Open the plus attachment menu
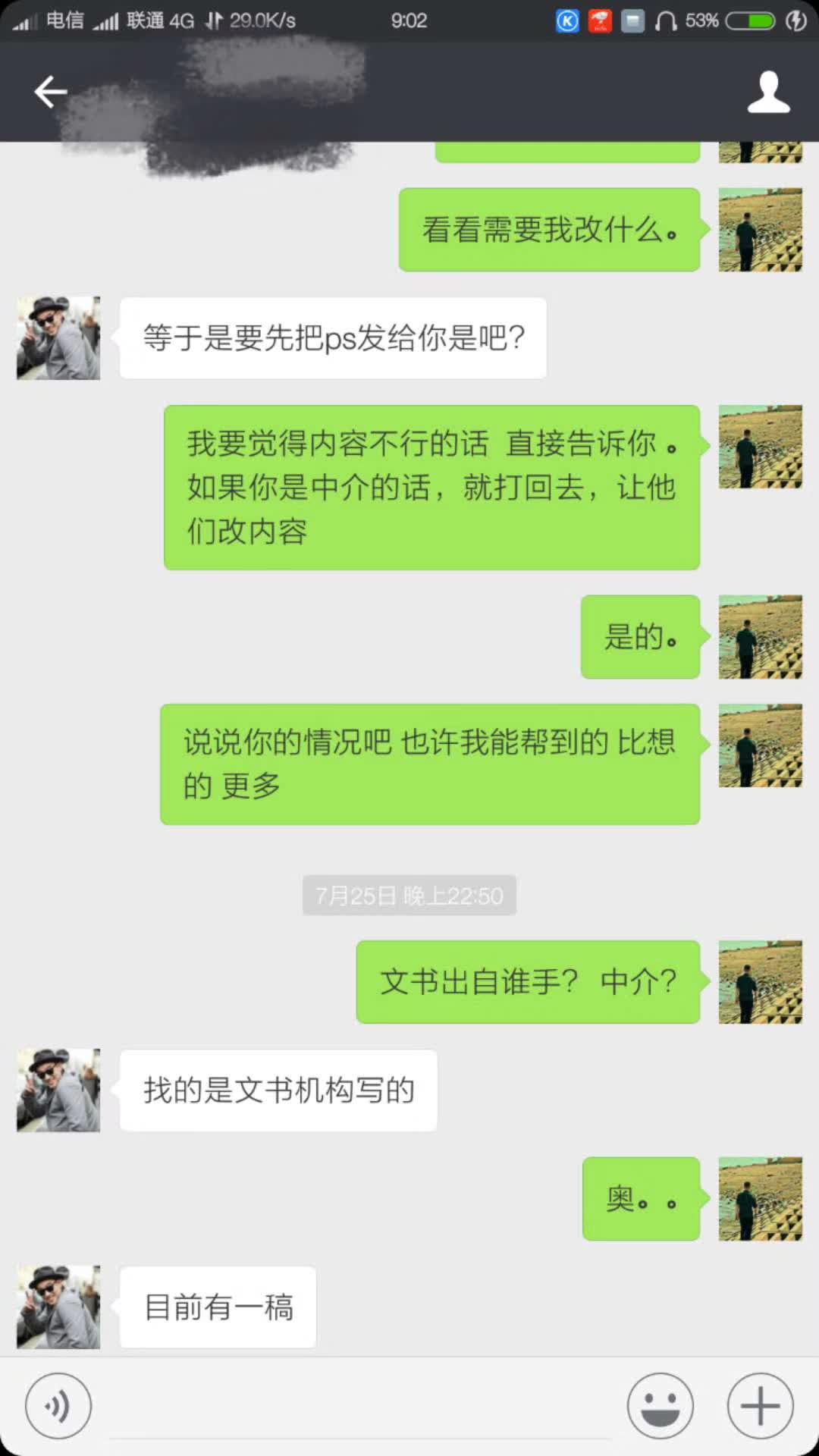Screen dimensions: 819x1456 pyautogui.click(x=760, y=1406)
